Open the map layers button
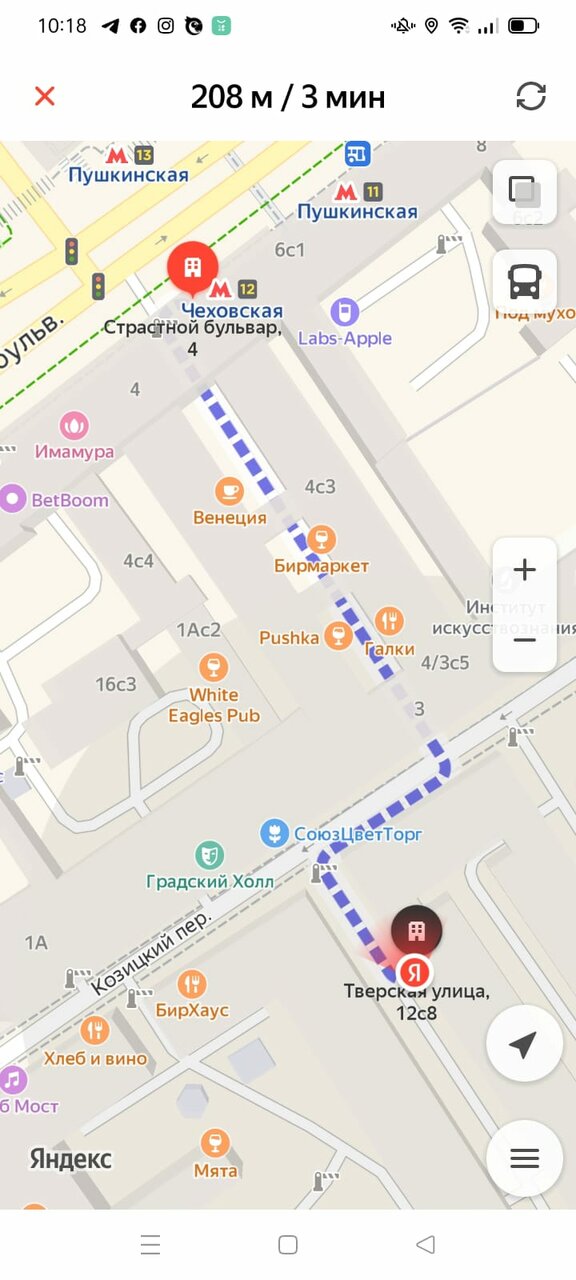576x1280 pixels. [524, 192]
